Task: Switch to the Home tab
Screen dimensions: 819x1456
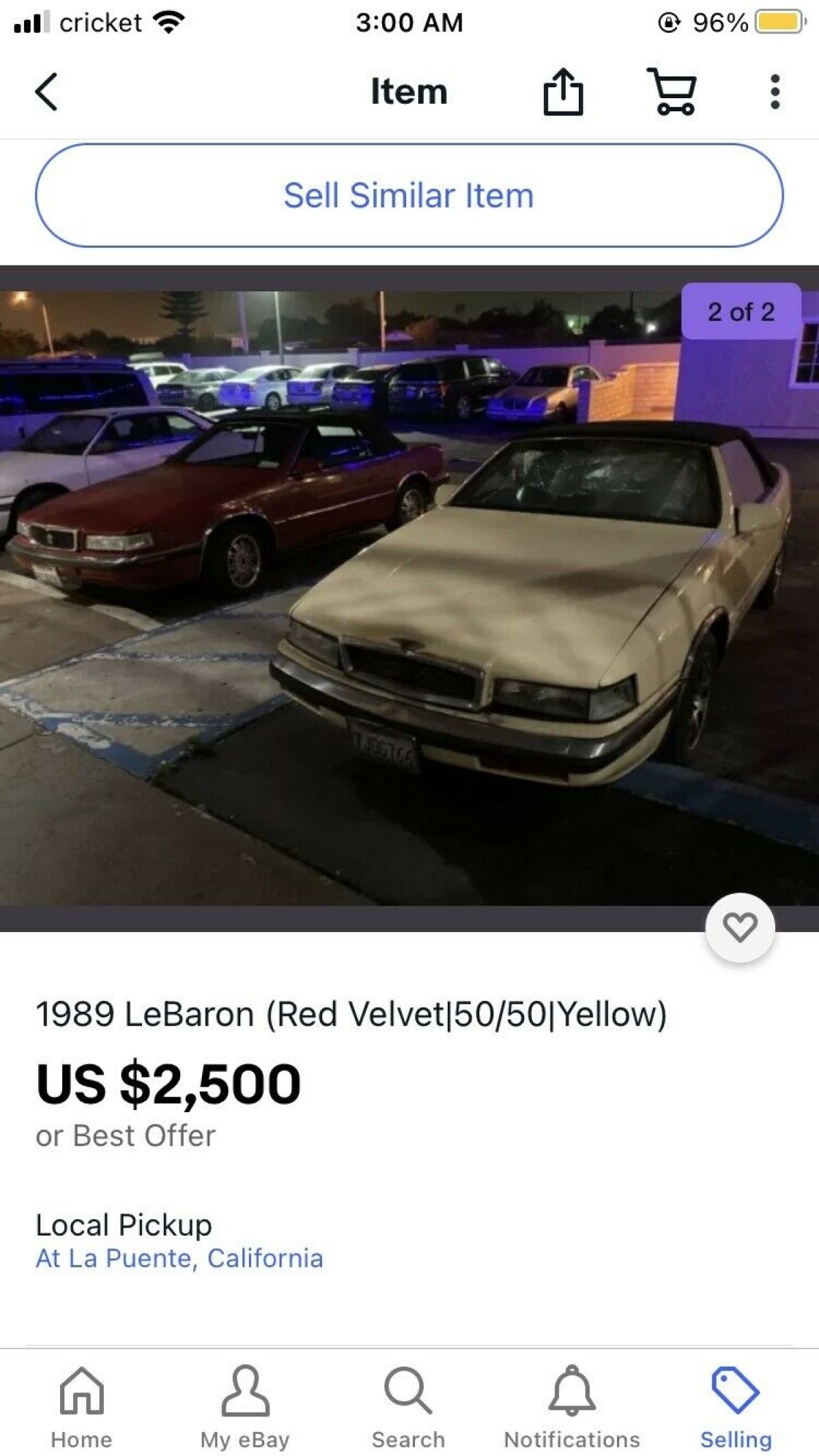Action: pyautogui.click(x=81, y=1406)
